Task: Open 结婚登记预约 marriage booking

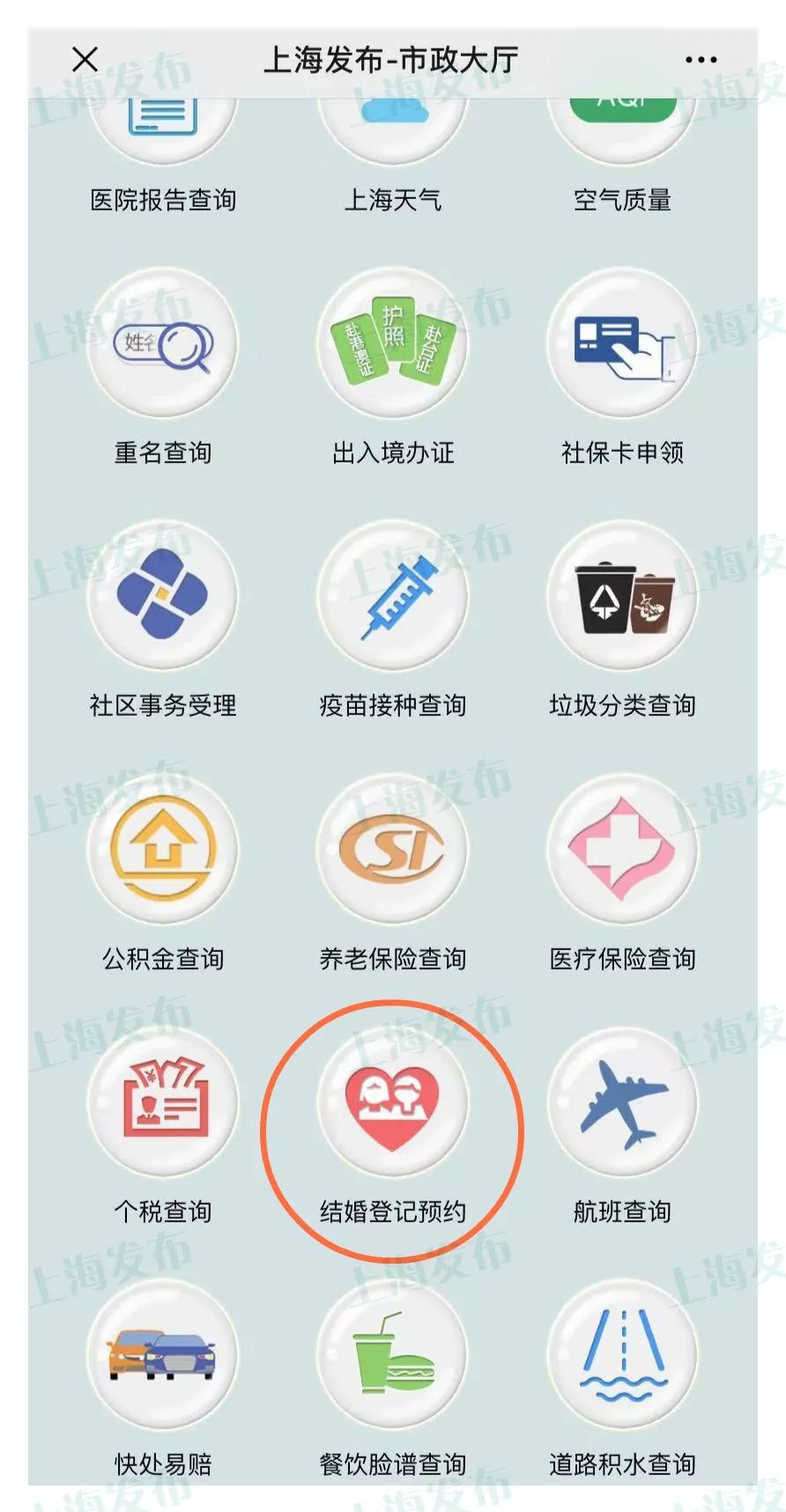Action: tap(393, 1103)
